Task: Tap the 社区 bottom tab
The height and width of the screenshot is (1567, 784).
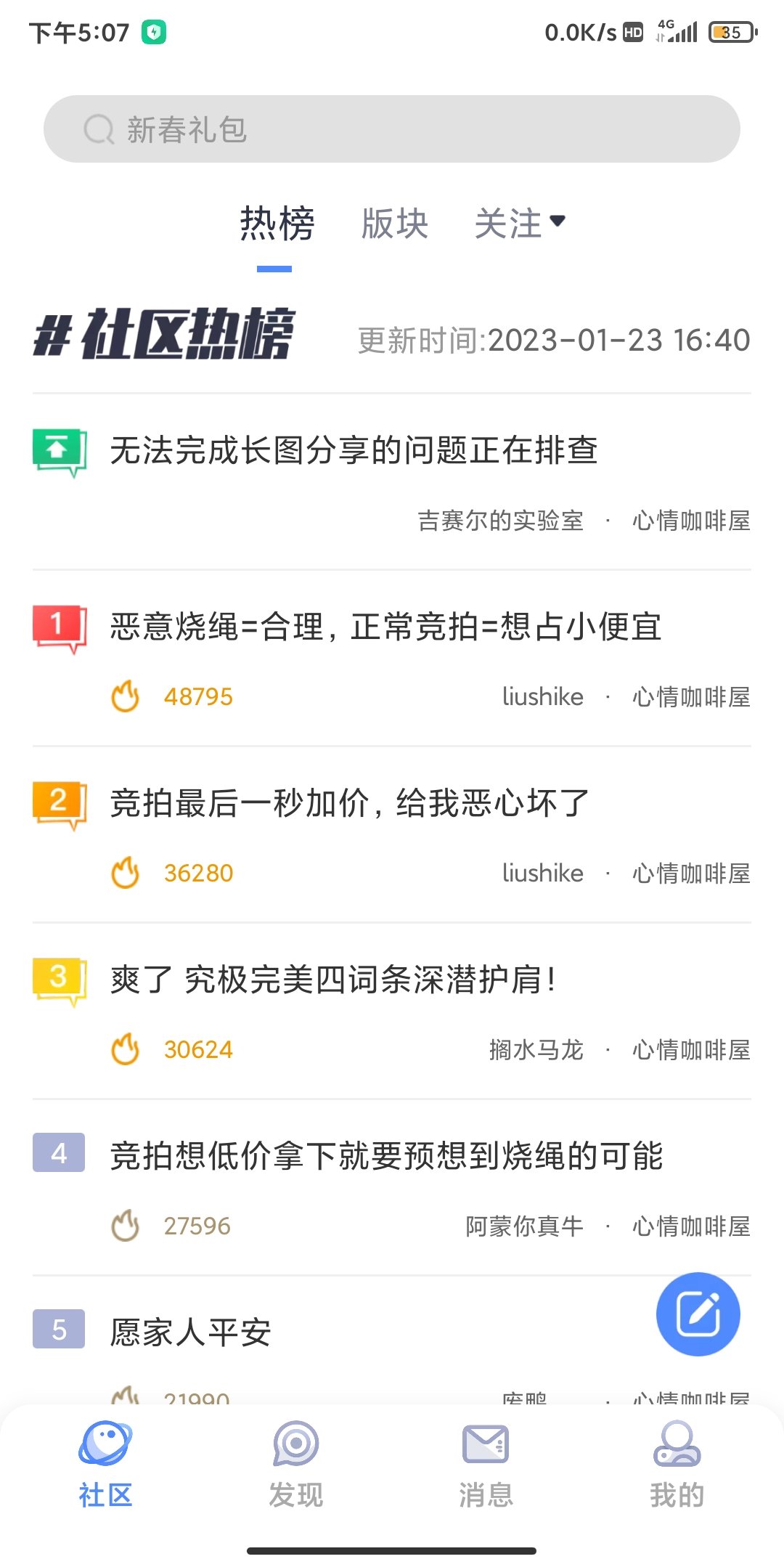Action: coord(105,1464)
